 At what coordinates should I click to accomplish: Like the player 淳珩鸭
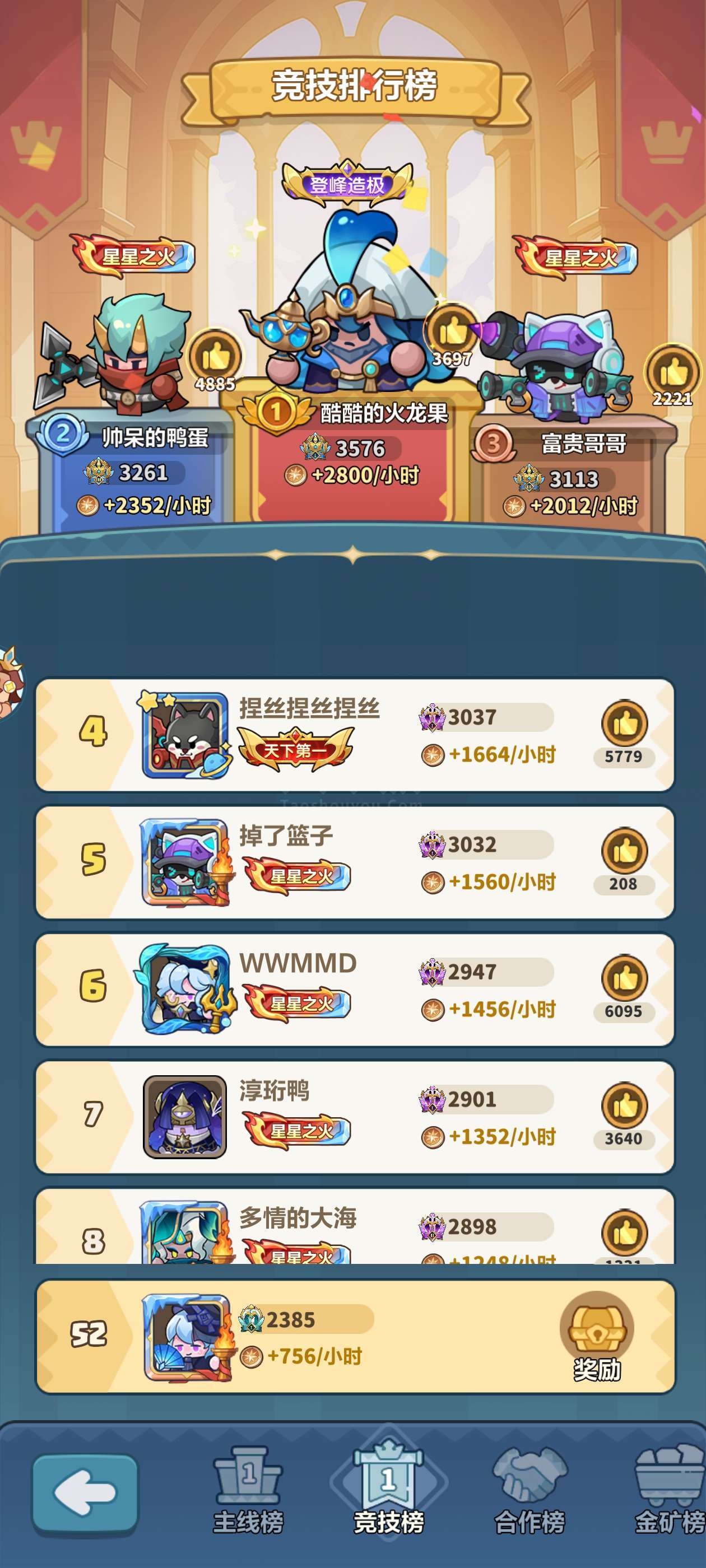pyautogui.click(x=624, y=1106)
